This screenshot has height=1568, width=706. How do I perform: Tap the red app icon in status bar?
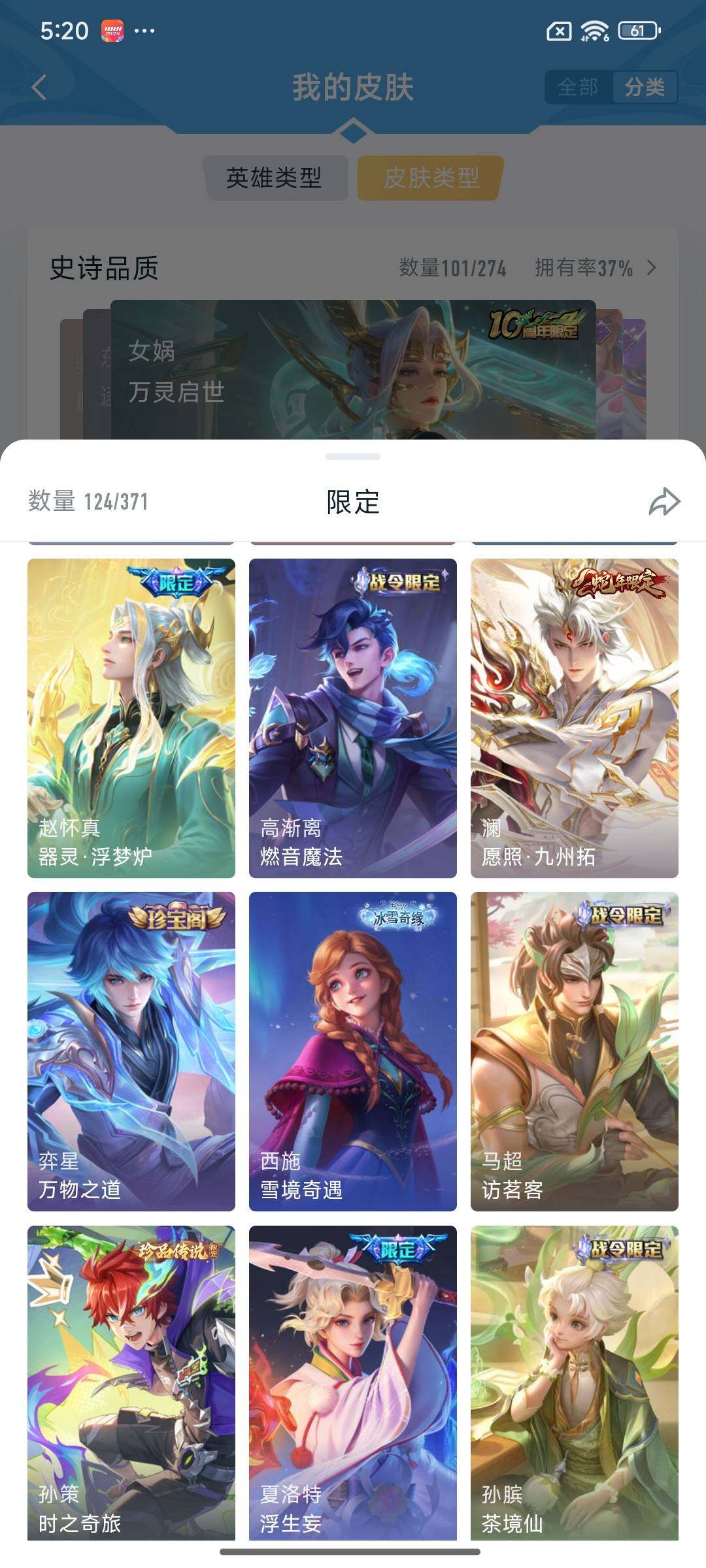pyautogui.click(x=112, y=29)
